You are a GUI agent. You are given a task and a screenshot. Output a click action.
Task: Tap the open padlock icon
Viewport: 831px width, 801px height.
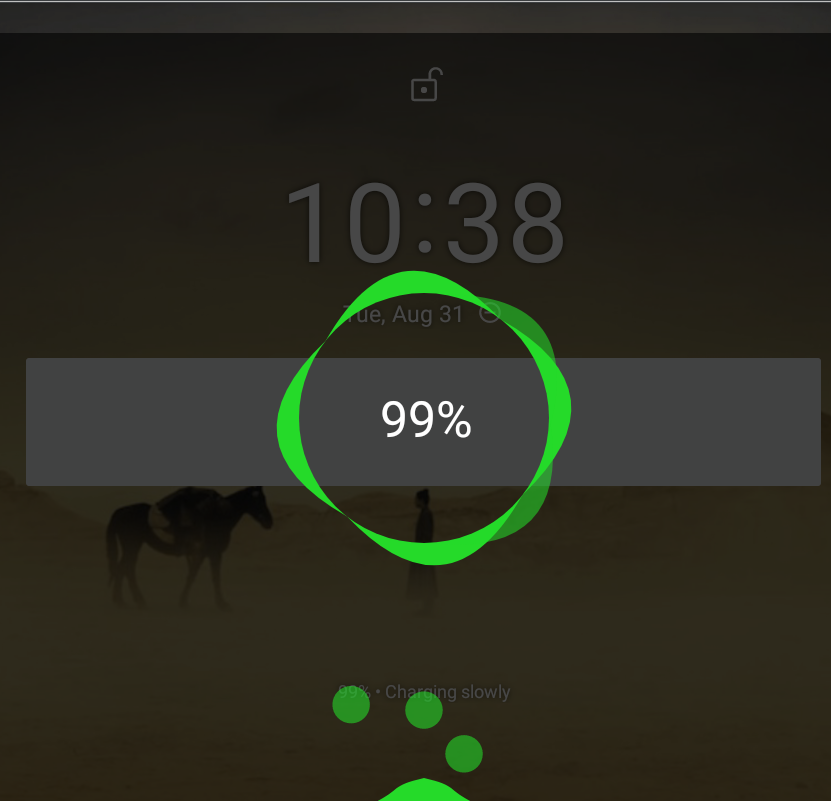tap(426, 86)
